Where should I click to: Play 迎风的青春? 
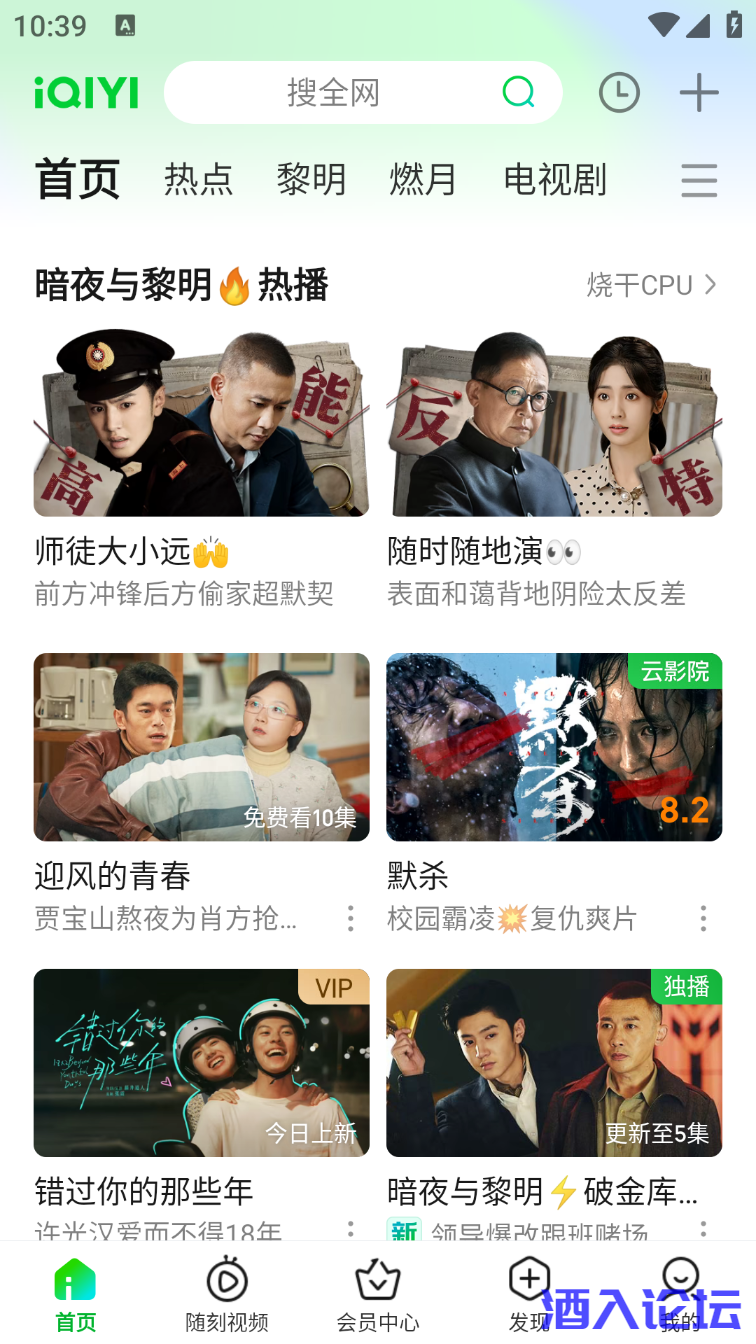[x=201, y=747]
